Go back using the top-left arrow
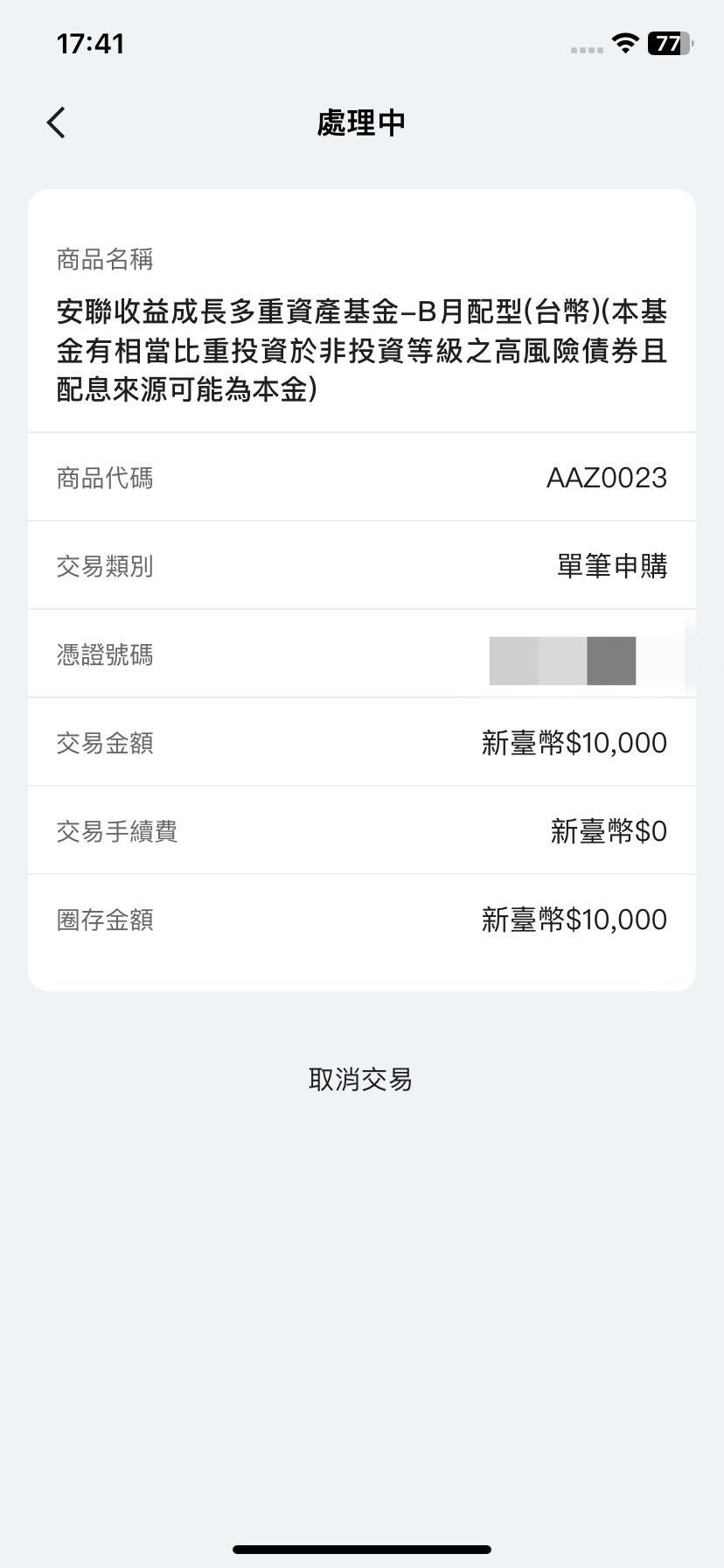 pyautogui.click(x=57, y=122)
